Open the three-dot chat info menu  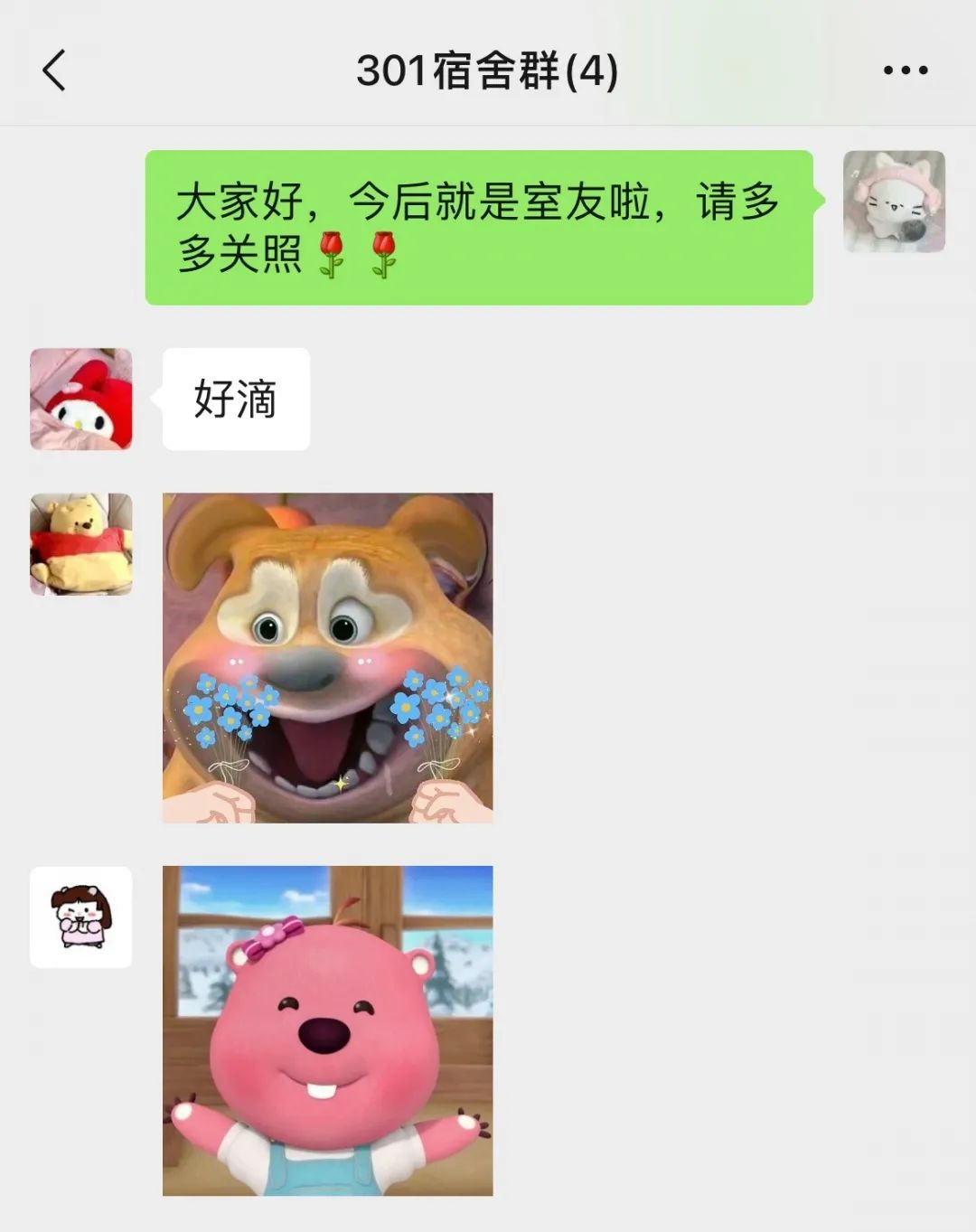(906, 71)
